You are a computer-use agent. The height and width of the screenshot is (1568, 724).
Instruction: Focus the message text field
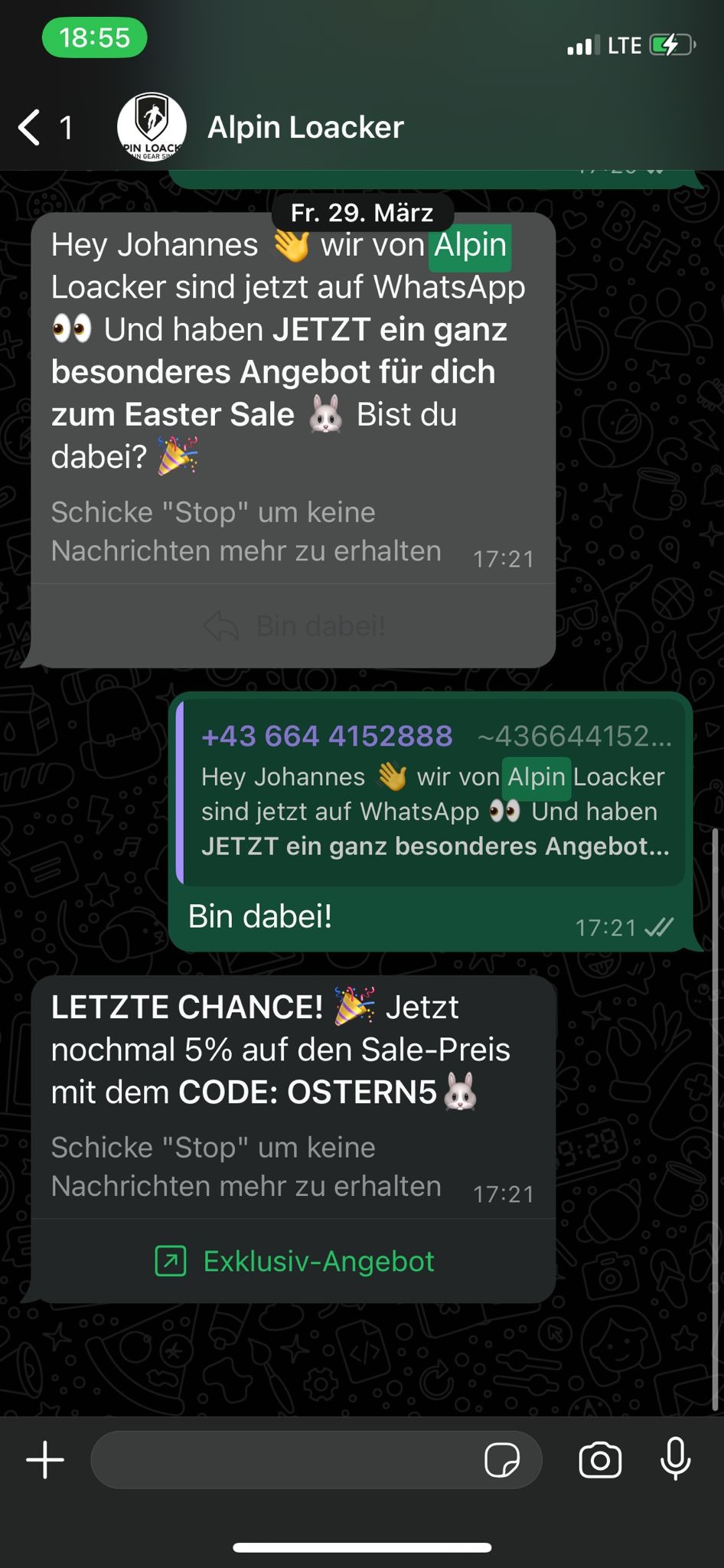click(x=283, y=1460)
